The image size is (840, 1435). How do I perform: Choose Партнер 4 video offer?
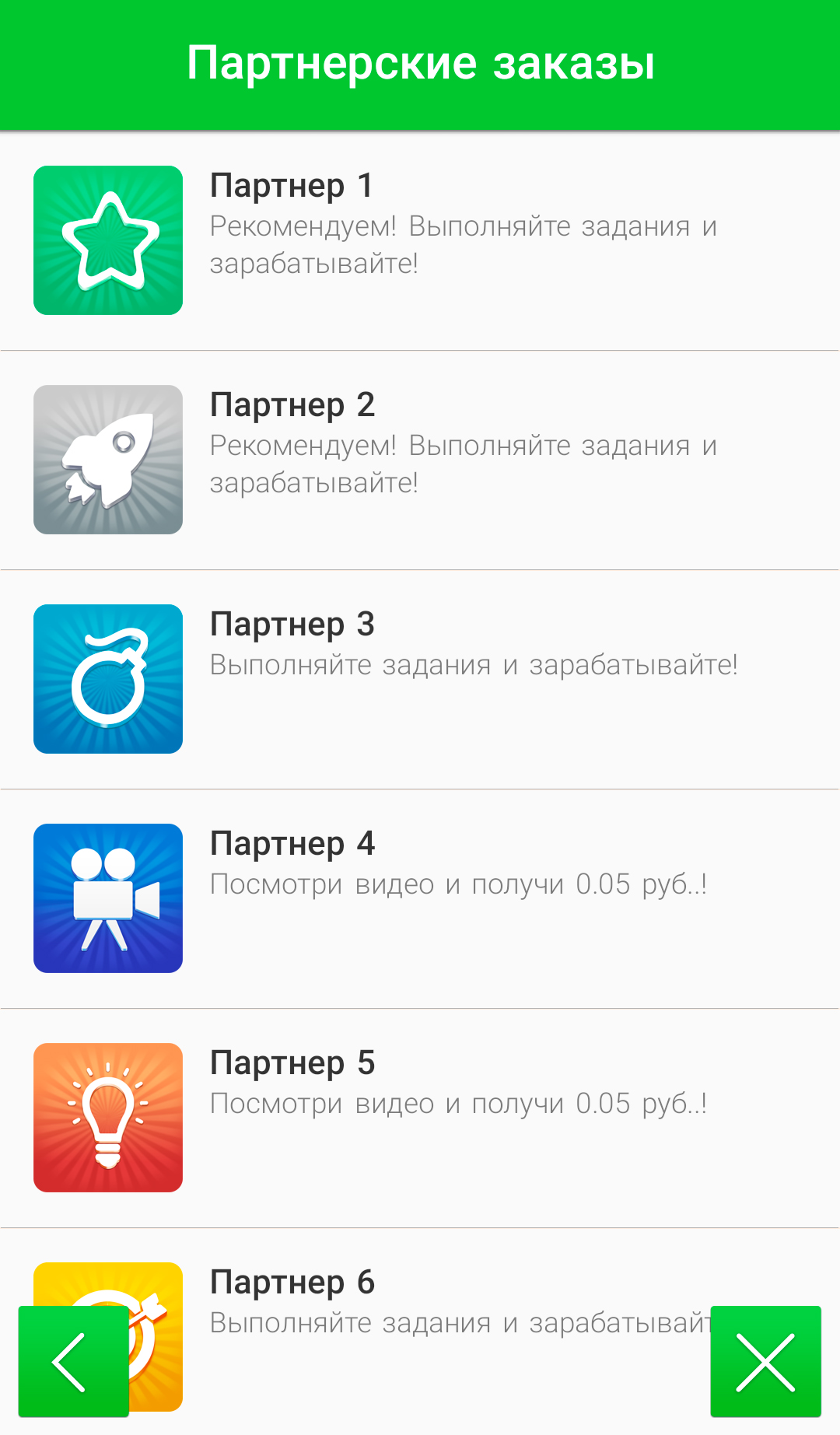pos(420,899)
